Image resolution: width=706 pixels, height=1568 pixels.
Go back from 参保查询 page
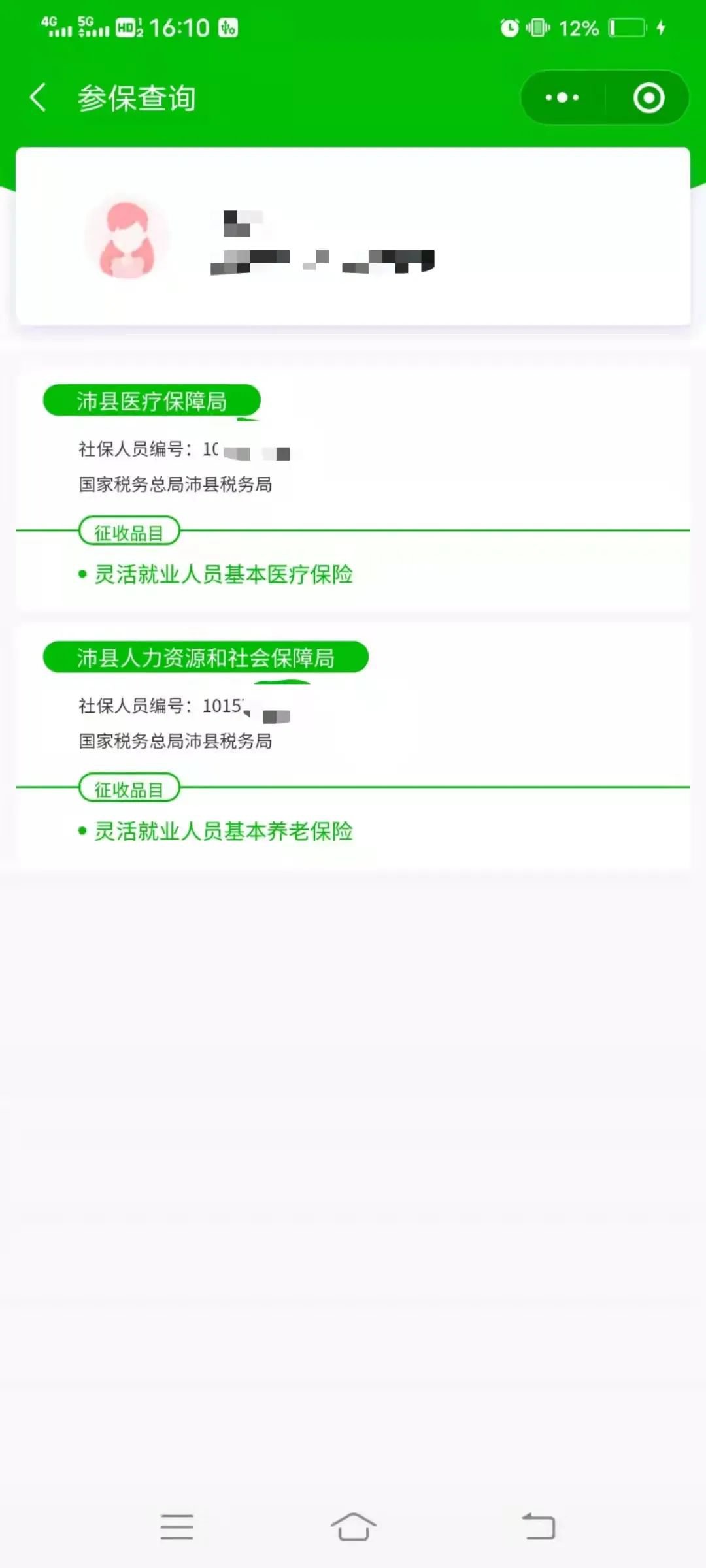39,98
